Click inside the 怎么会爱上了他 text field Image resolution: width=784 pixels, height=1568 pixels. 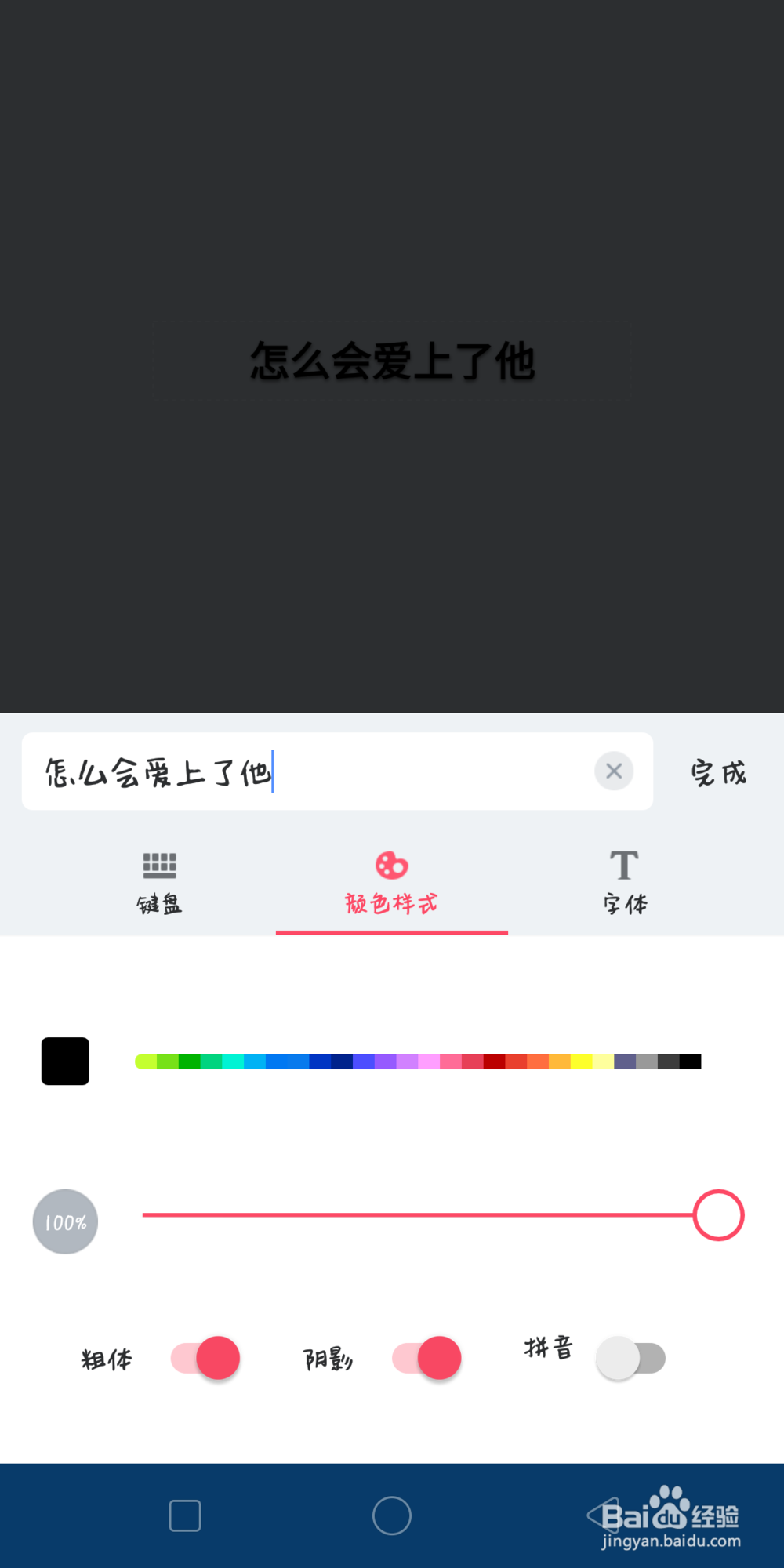(314, 771)
